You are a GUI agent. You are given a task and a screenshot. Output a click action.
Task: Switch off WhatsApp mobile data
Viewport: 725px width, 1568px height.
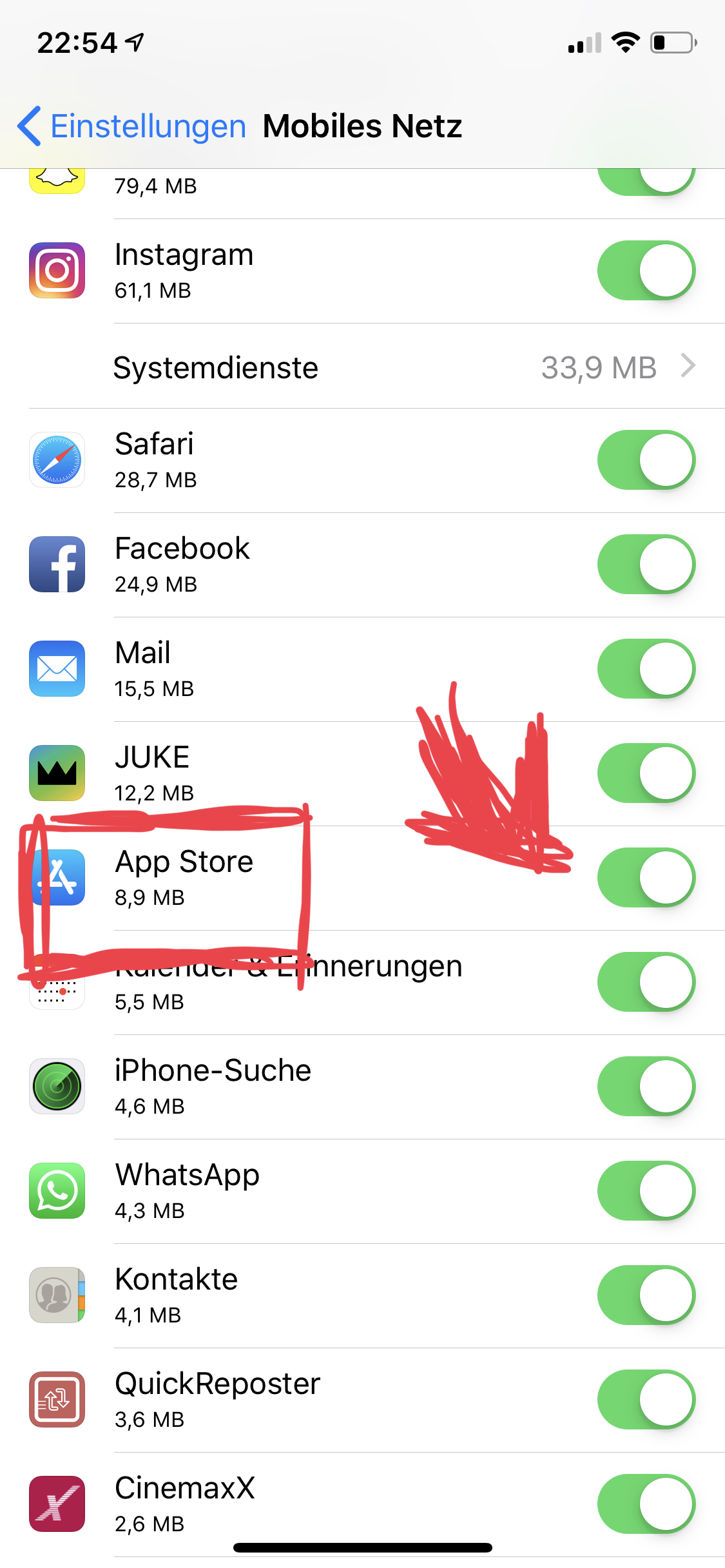[646, 1191]
